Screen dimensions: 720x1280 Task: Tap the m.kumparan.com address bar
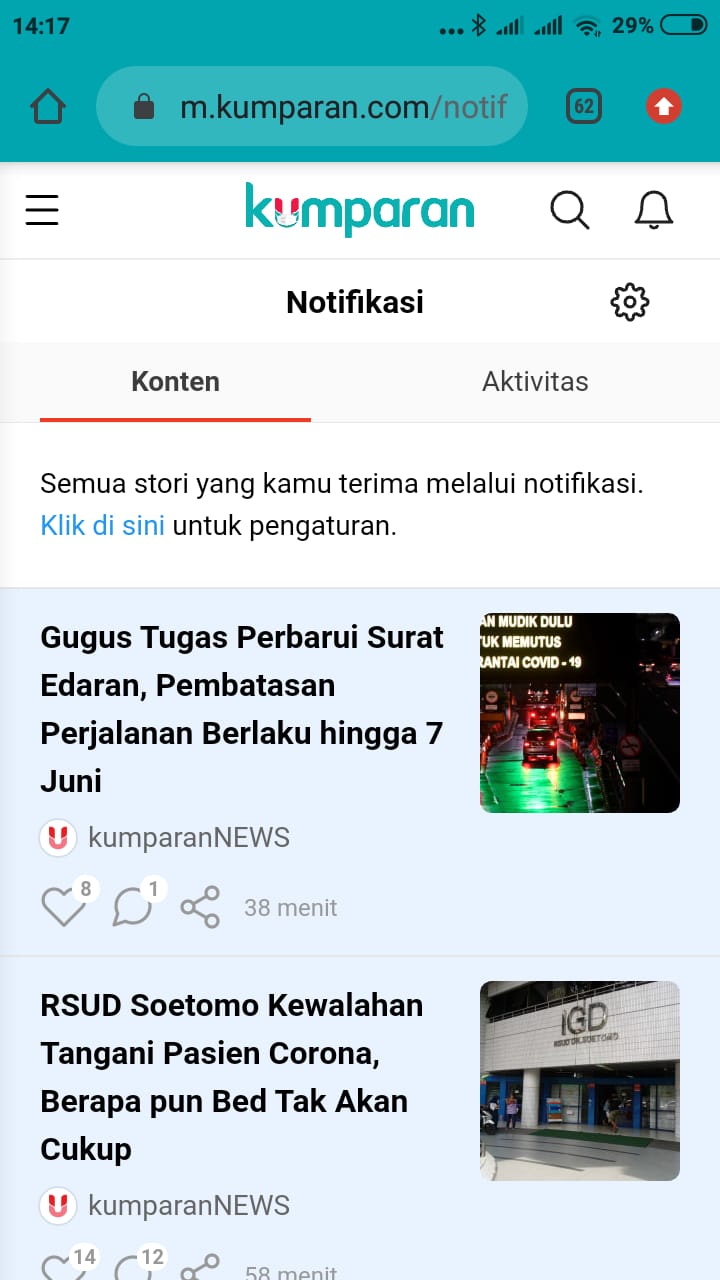[312, 106]
